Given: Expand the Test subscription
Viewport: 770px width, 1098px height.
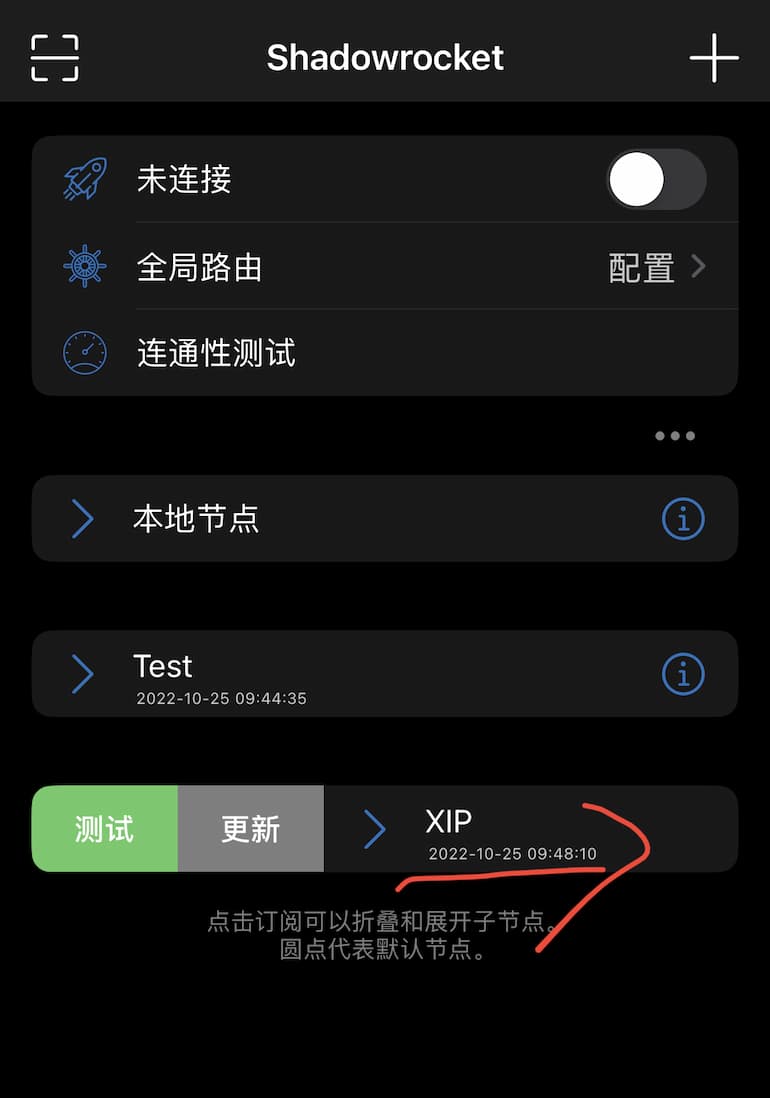Looking at the screenshot, I should click(83, 675).
